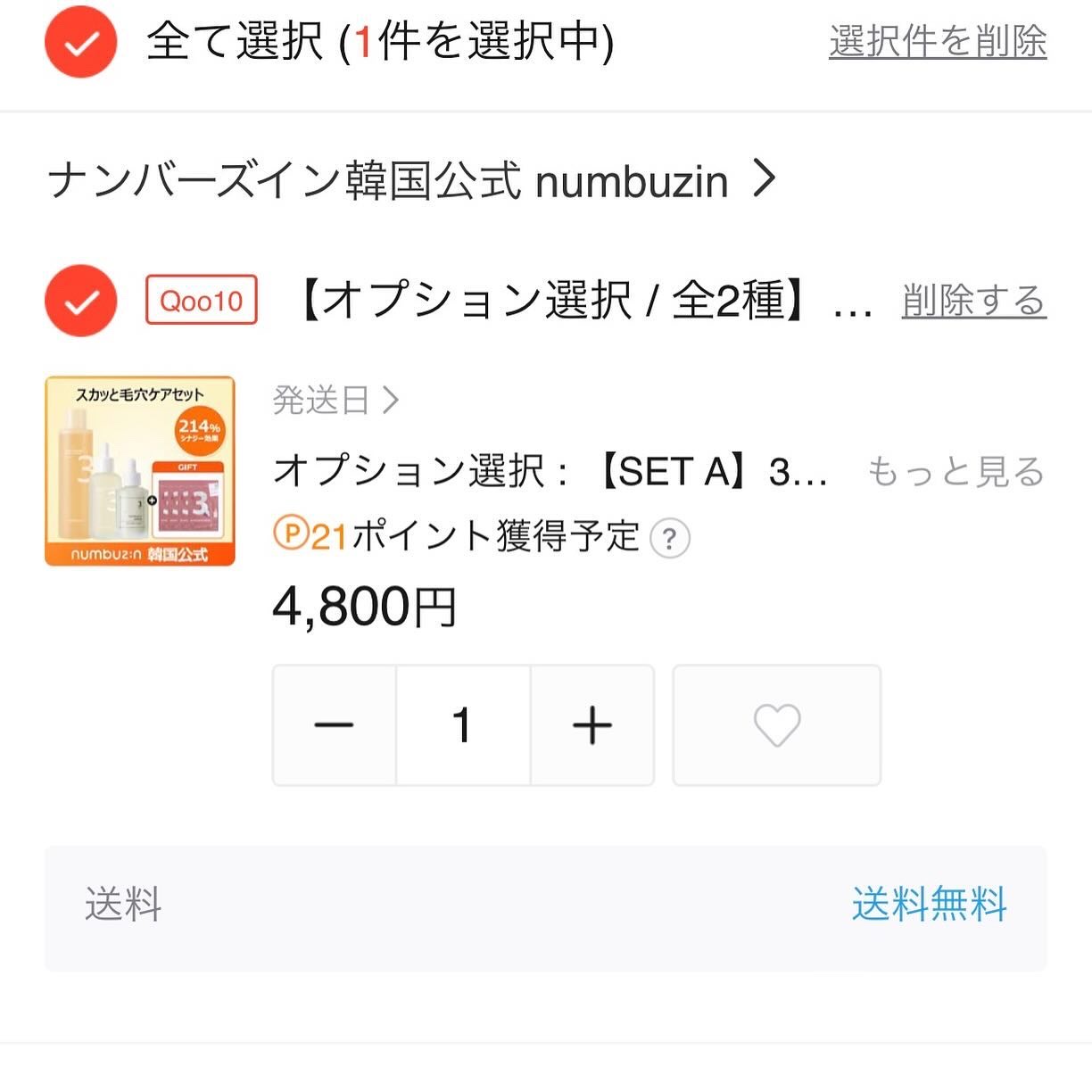Uncheck the 【オプション選択 / 全2種】 item checkbox
1092x1092 pixels.
point(81,301)
